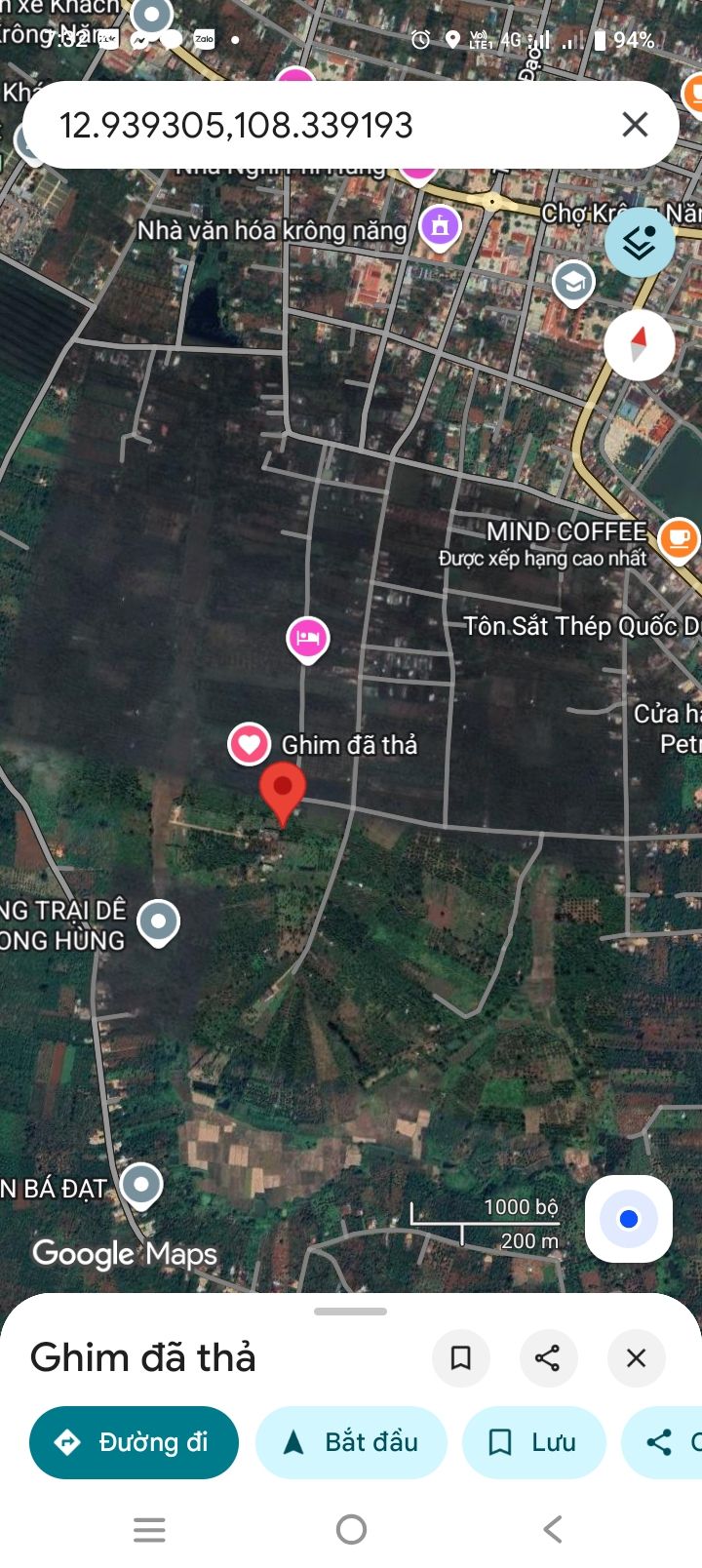This screenshot has height=1568, width=702.
Task: Open the map layers button
Action: pos(640,242)
